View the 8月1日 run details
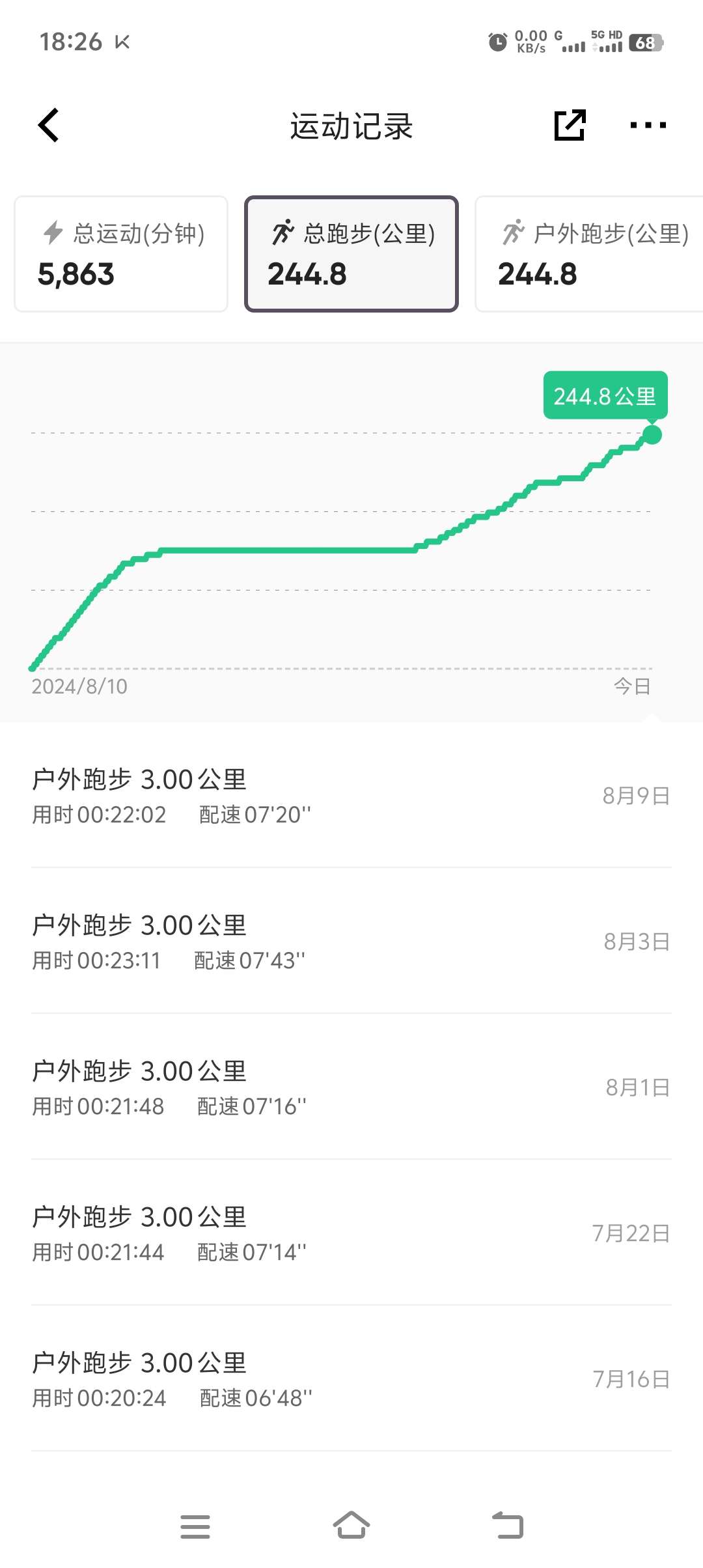Screen dimensions: 703x1568 tap(351, 1087)
